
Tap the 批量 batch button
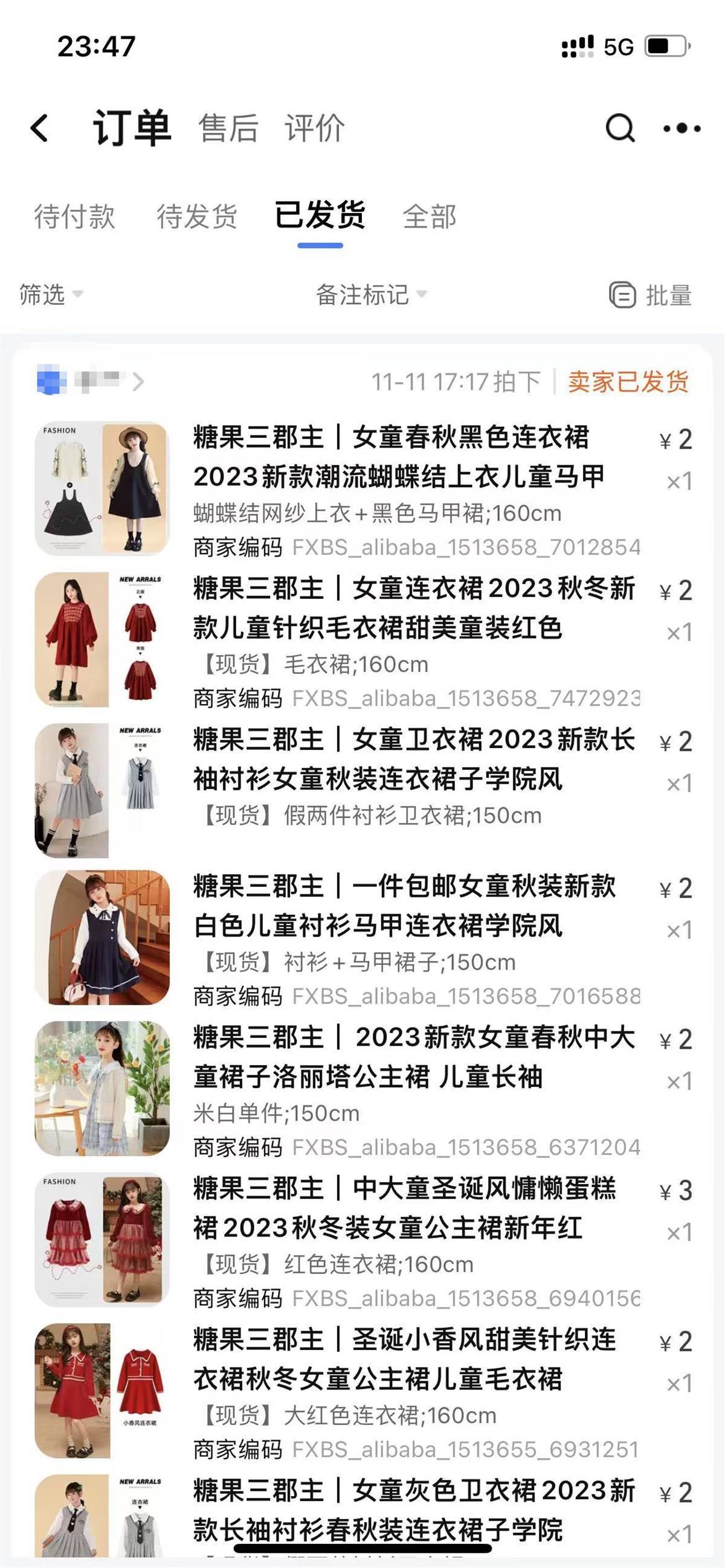coord(651,295)
